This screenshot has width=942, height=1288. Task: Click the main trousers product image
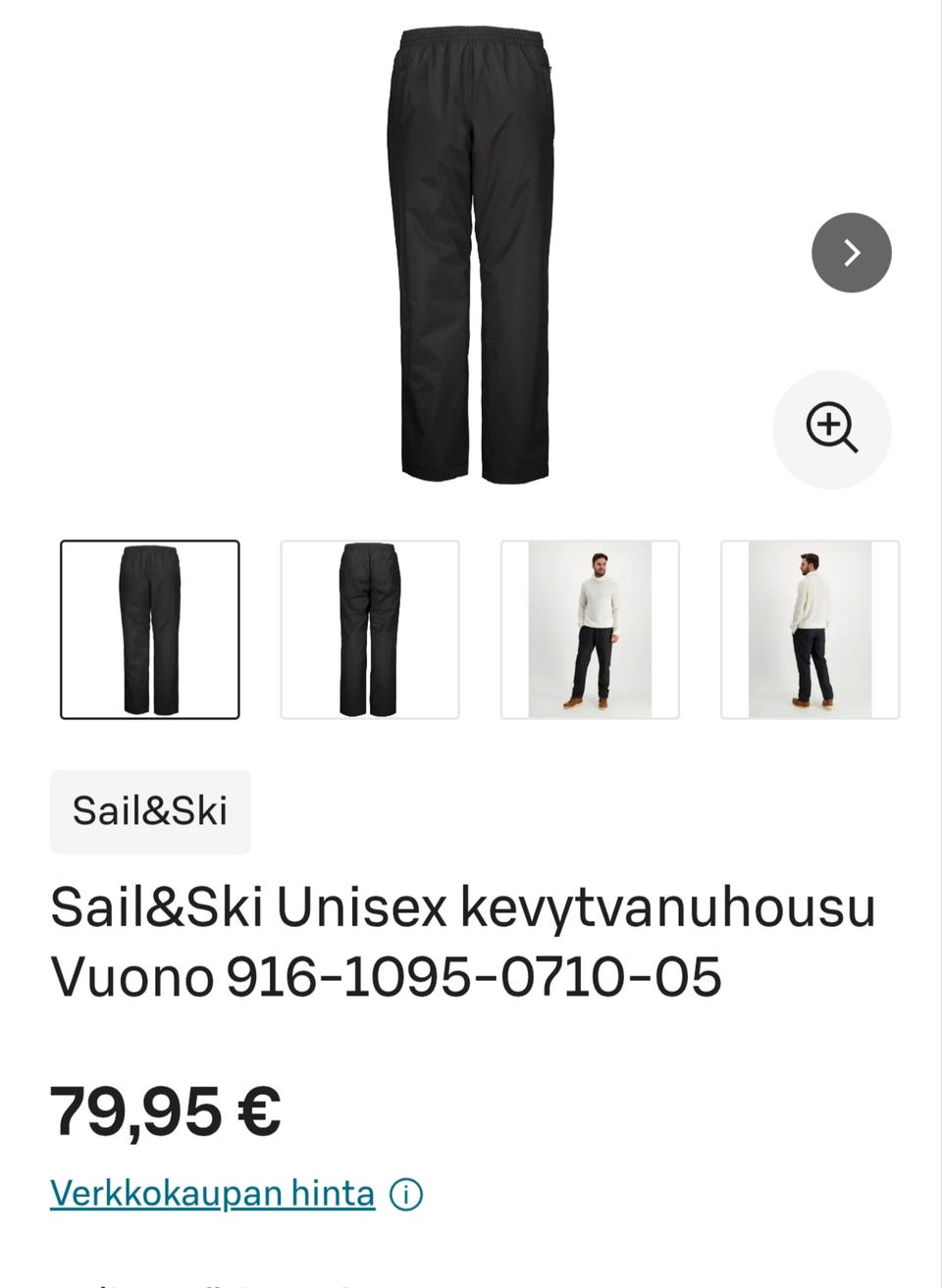click(x=471, y=255)
